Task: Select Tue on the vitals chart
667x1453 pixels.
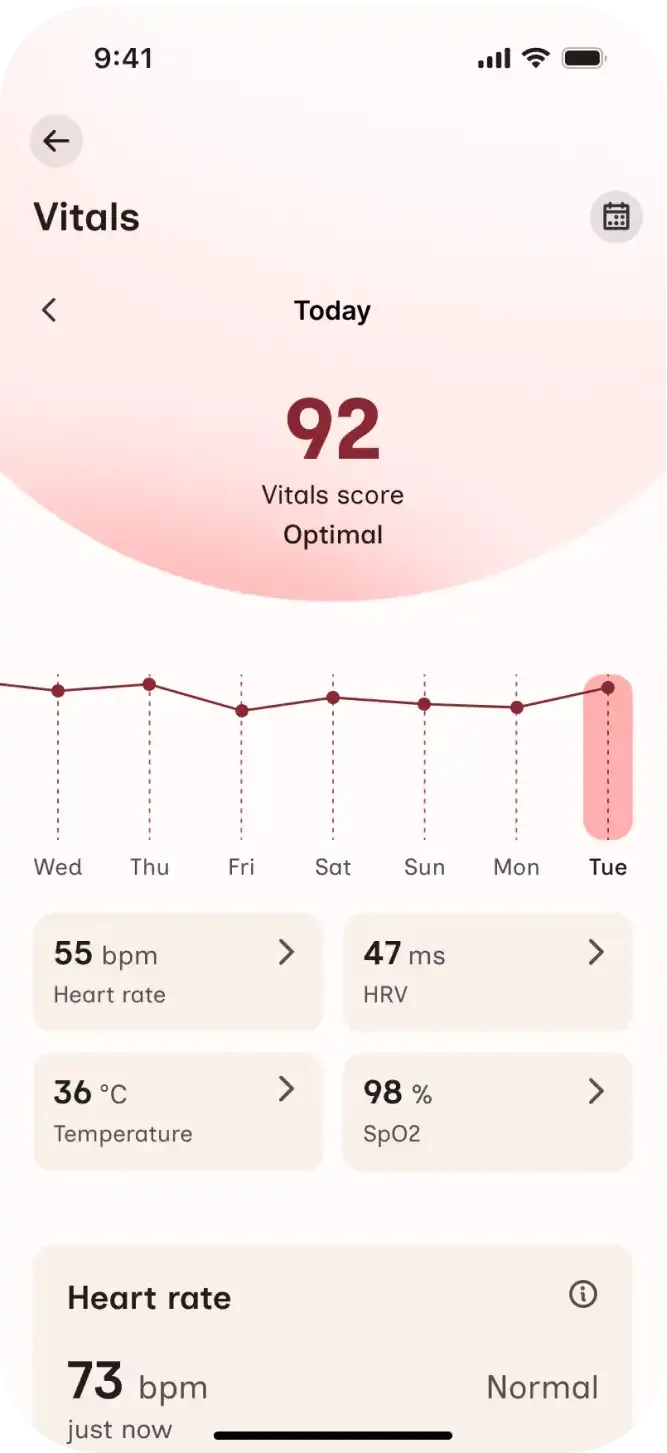Action: (x=608, y=866)
